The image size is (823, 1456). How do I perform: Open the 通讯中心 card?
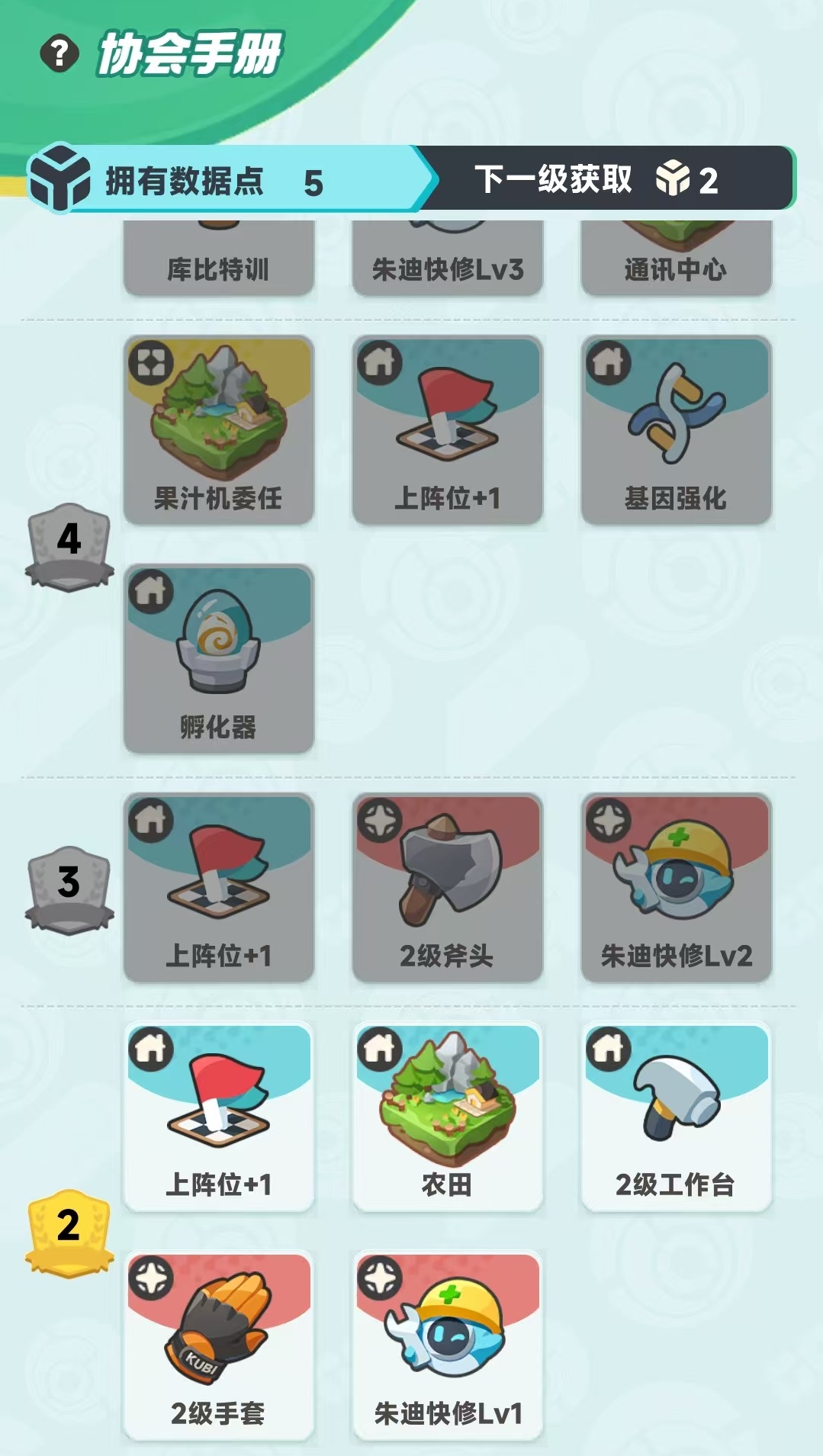677,259
